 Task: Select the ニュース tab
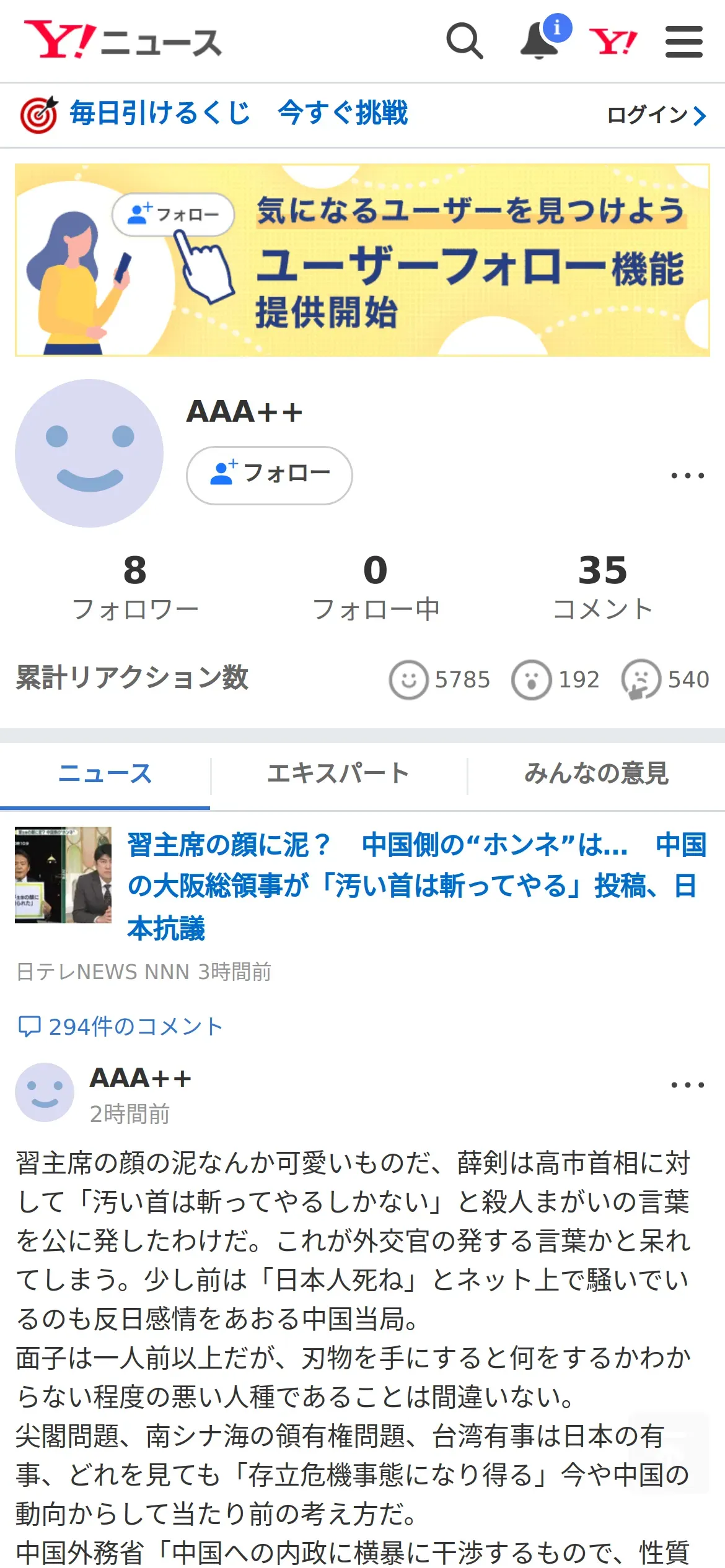pos(105,773)
